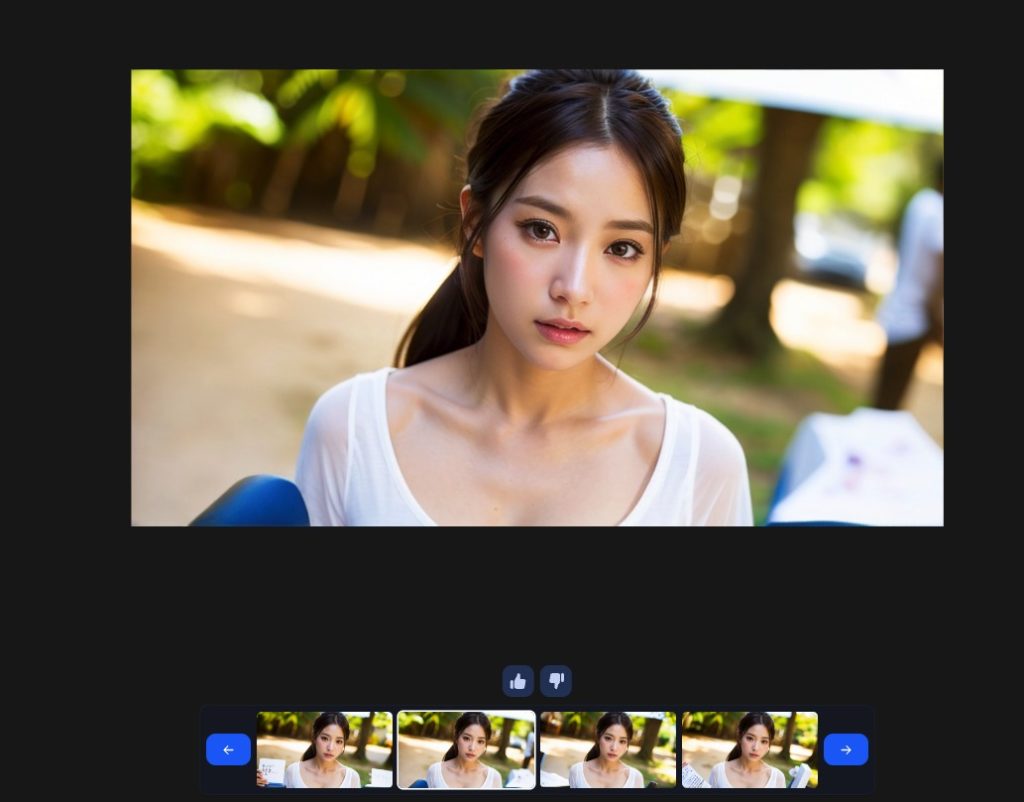Screen dimensions: 1024x802
Task: Give the image a thumbs up
Action: pyautogui.click(x=518, y=681)
